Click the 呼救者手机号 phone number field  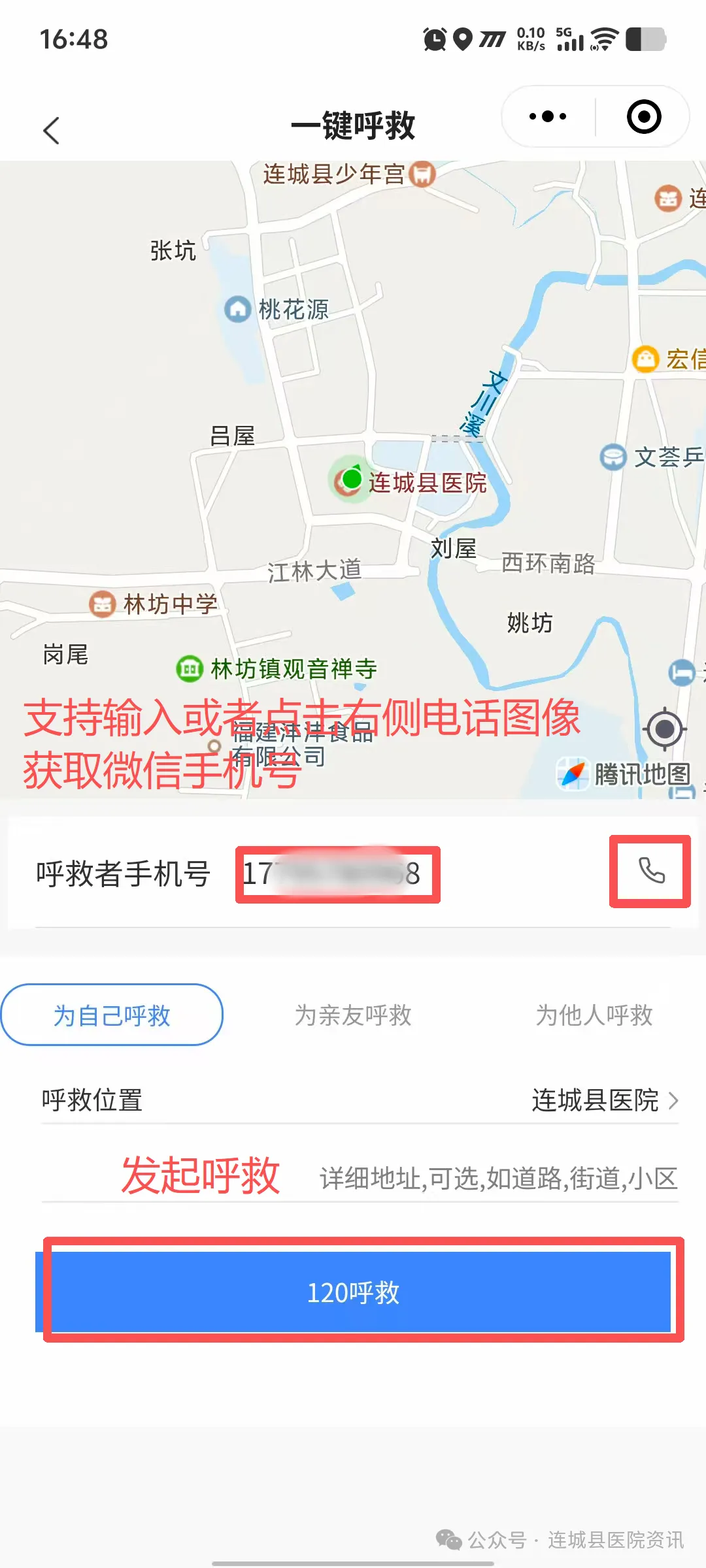[x=337, y=873]
